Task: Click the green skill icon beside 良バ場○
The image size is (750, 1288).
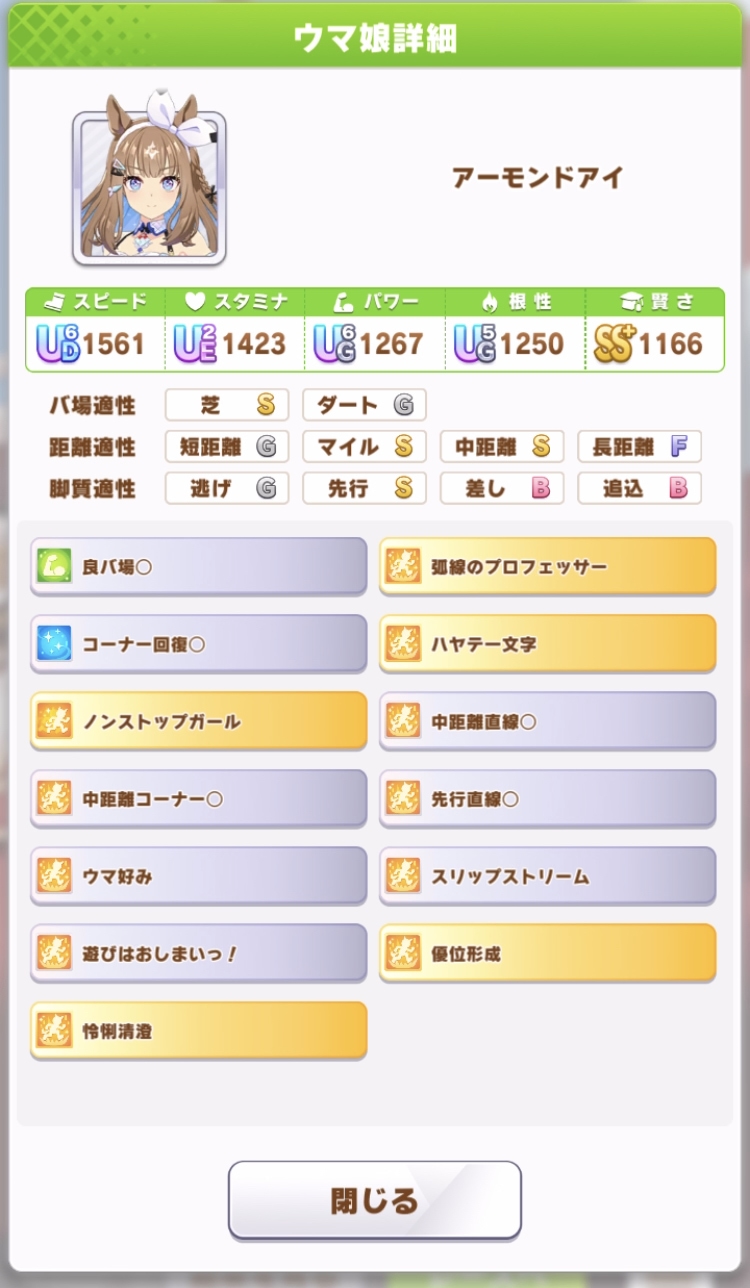Action: (x=55, y=564)
